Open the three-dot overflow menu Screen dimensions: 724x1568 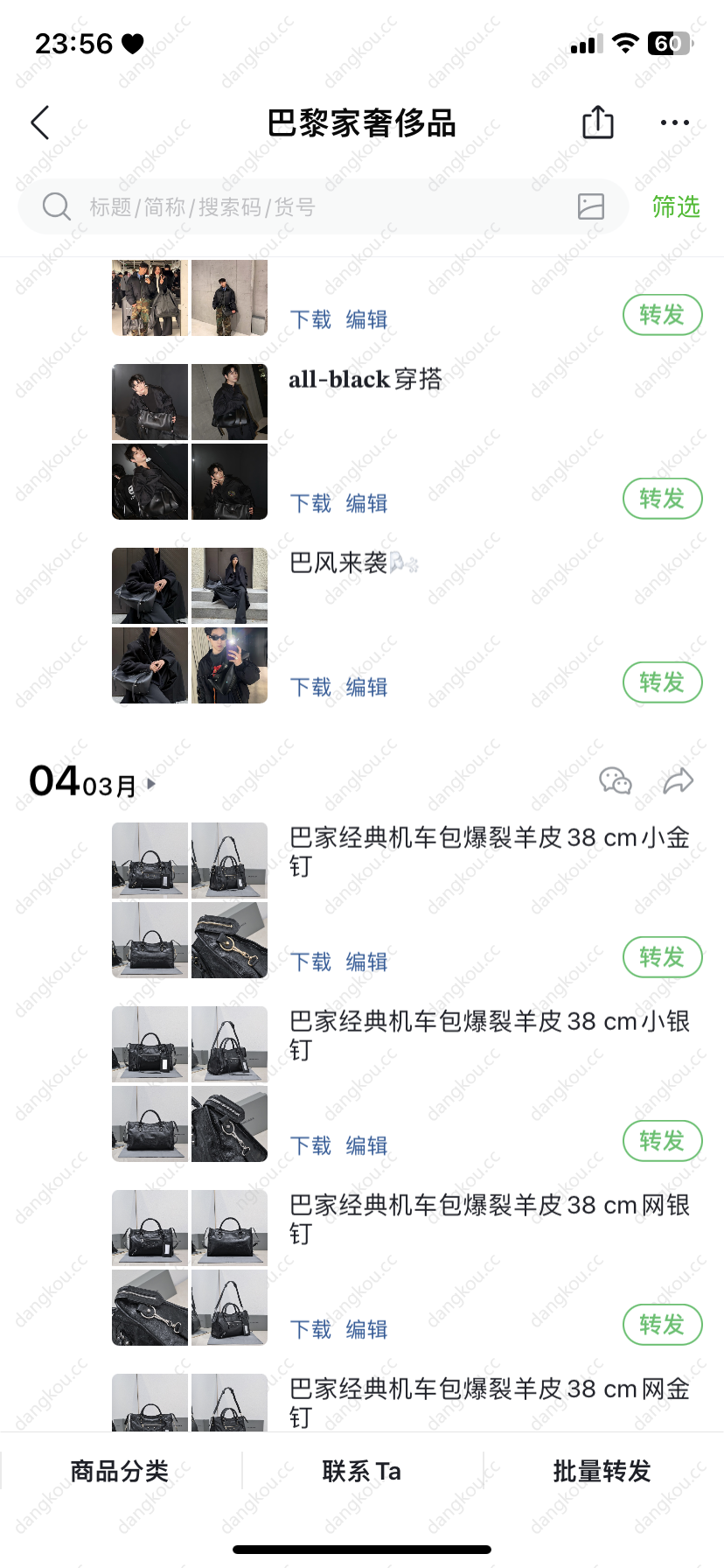coord(674,123)
